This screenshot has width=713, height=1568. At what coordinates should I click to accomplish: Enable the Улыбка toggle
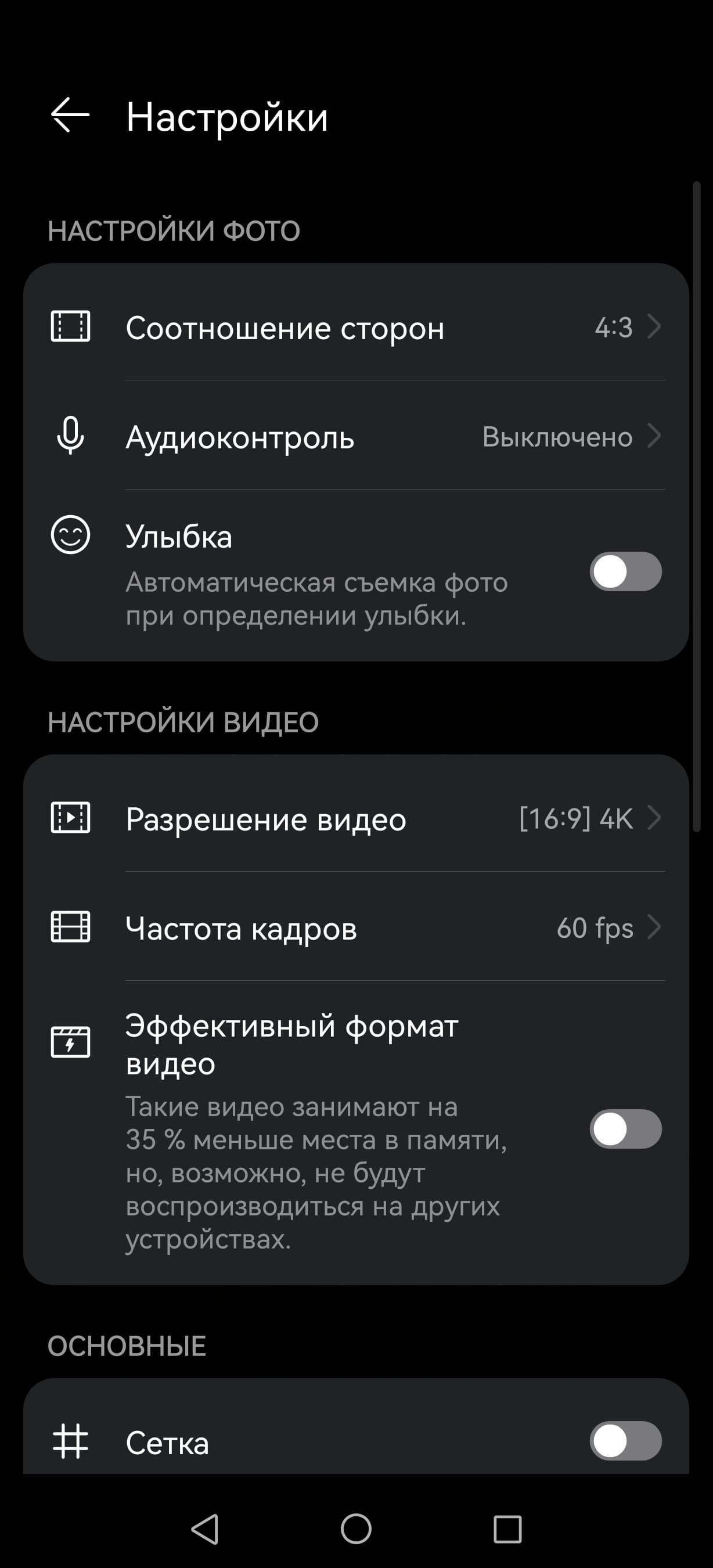pyautogui.click(x=625, y=571)
